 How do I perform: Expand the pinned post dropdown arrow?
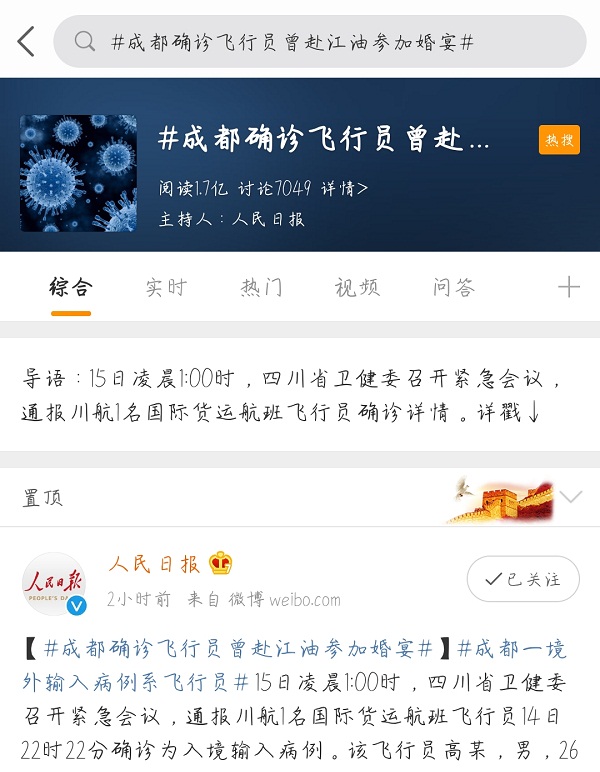tap(571, 497)
